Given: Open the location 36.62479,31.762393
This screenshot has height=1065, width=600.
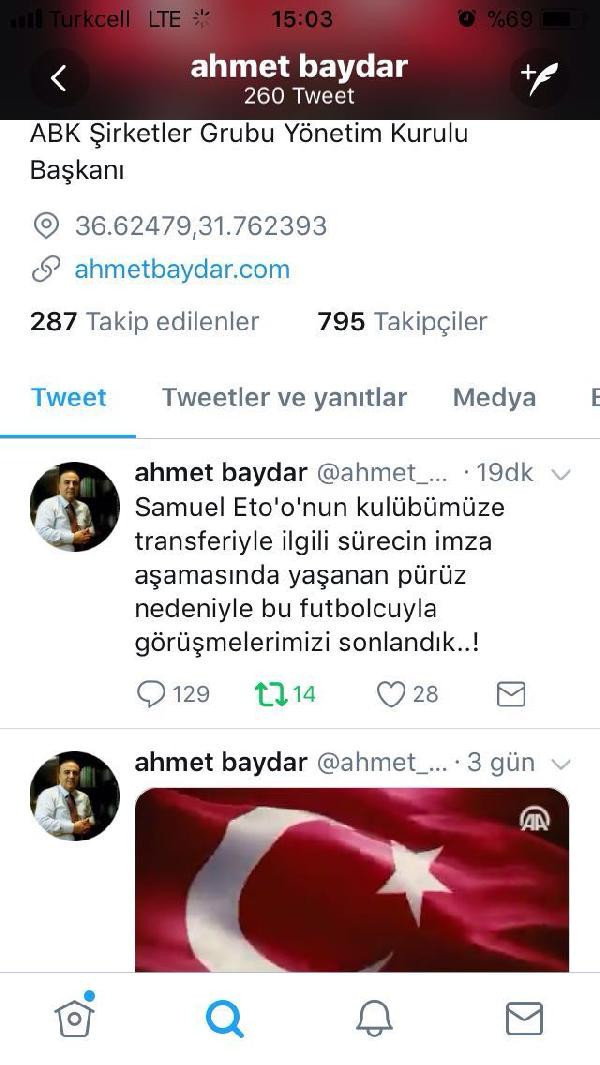Looking at the screenshot, I should (x=200, y=226).
